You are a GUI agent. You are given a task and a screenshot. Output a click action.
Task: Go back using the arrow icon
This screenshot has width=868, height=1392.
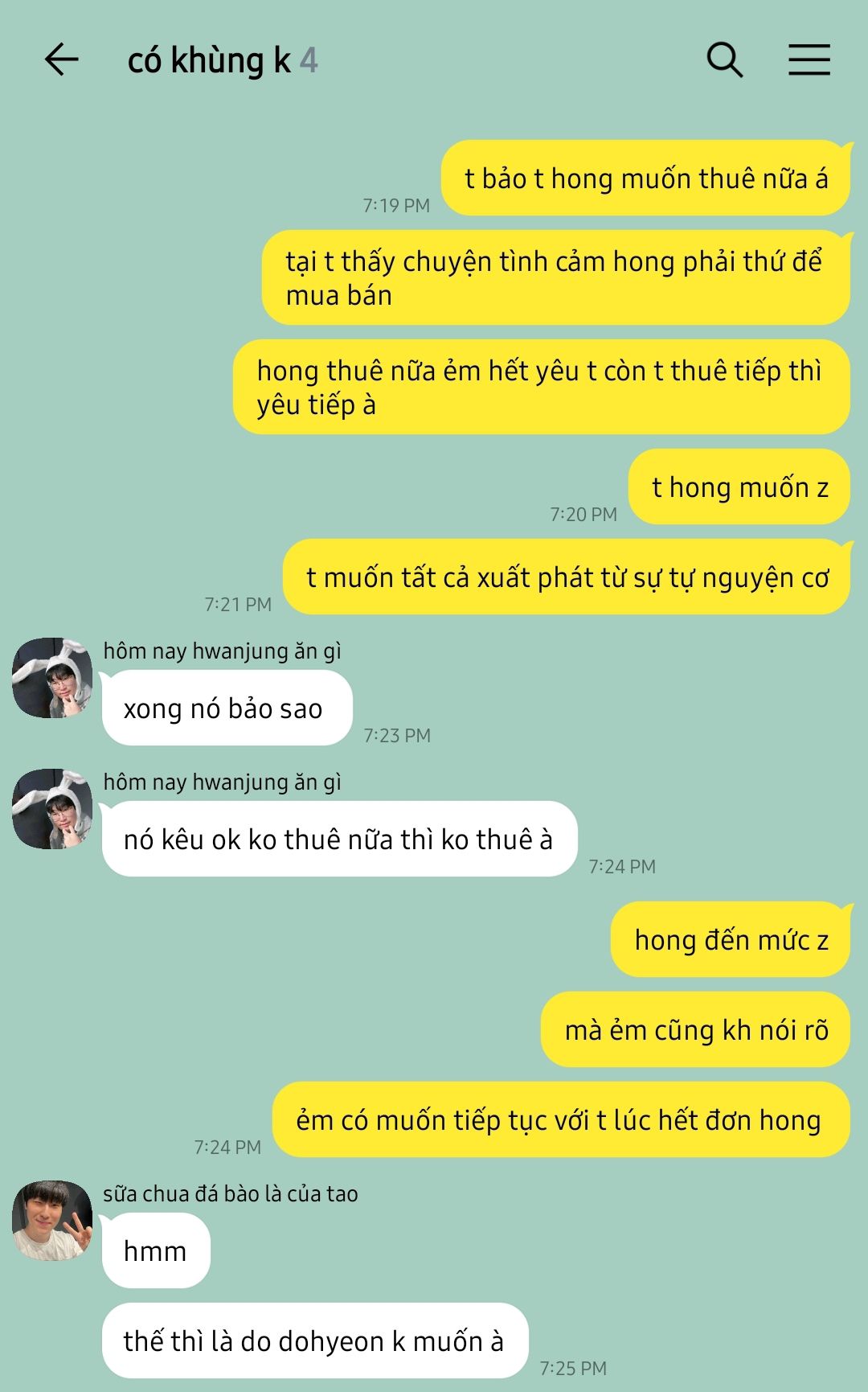tap(61, 60)
